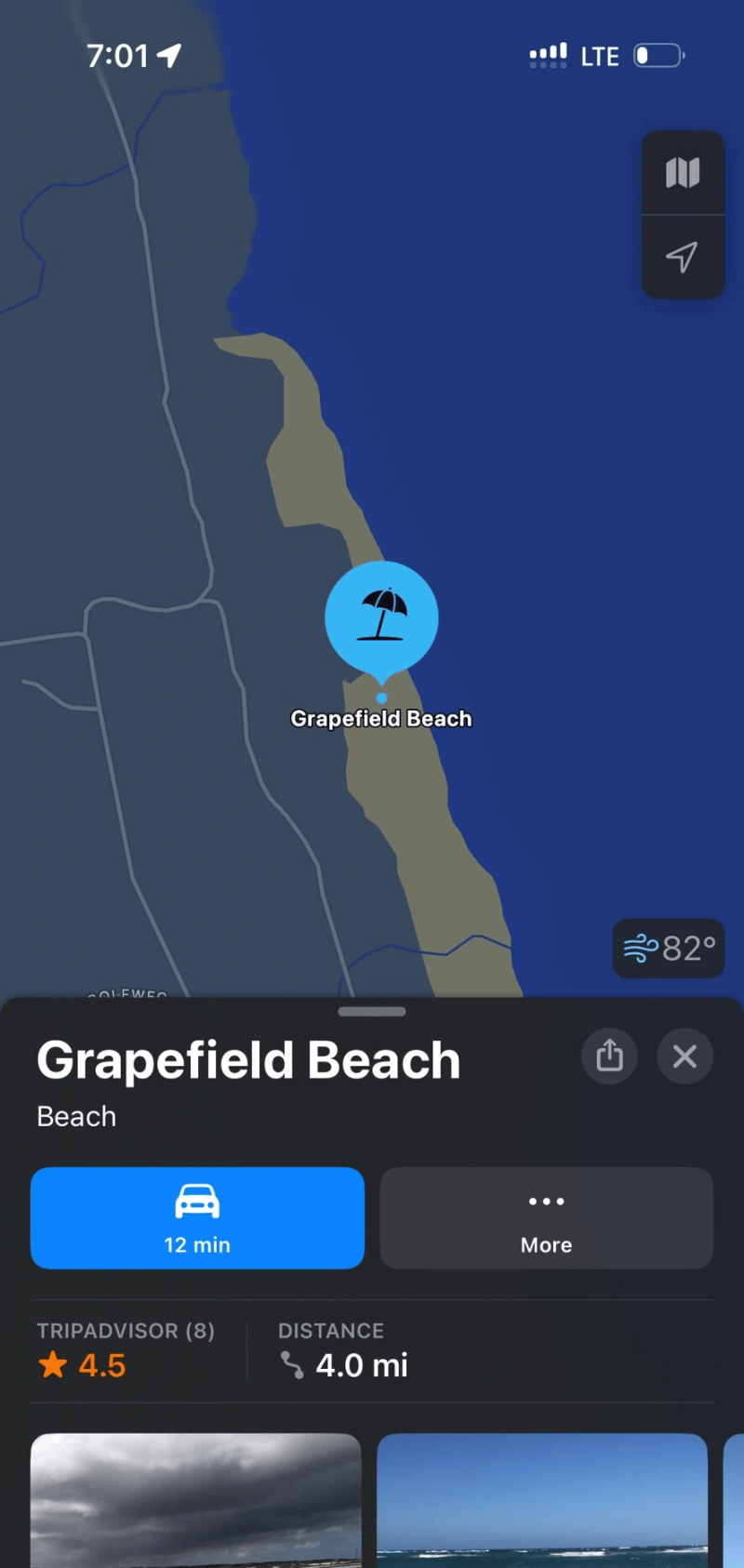Open the More options button
This screenshot has width=744, height=1568.
[x=546, y=1217]
